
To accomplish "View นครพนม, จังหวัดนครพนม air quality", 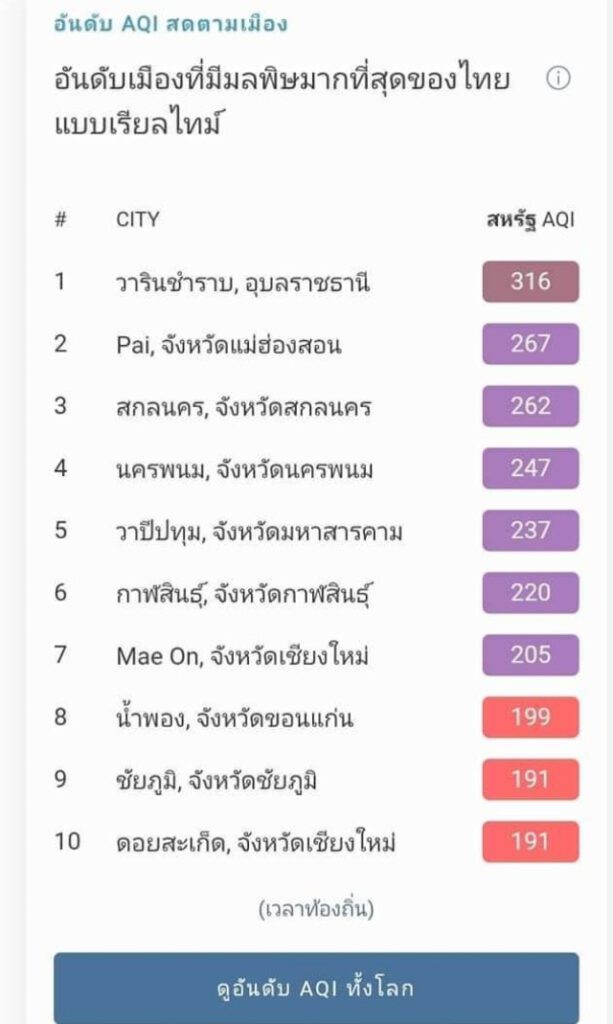I will [316, 468].
